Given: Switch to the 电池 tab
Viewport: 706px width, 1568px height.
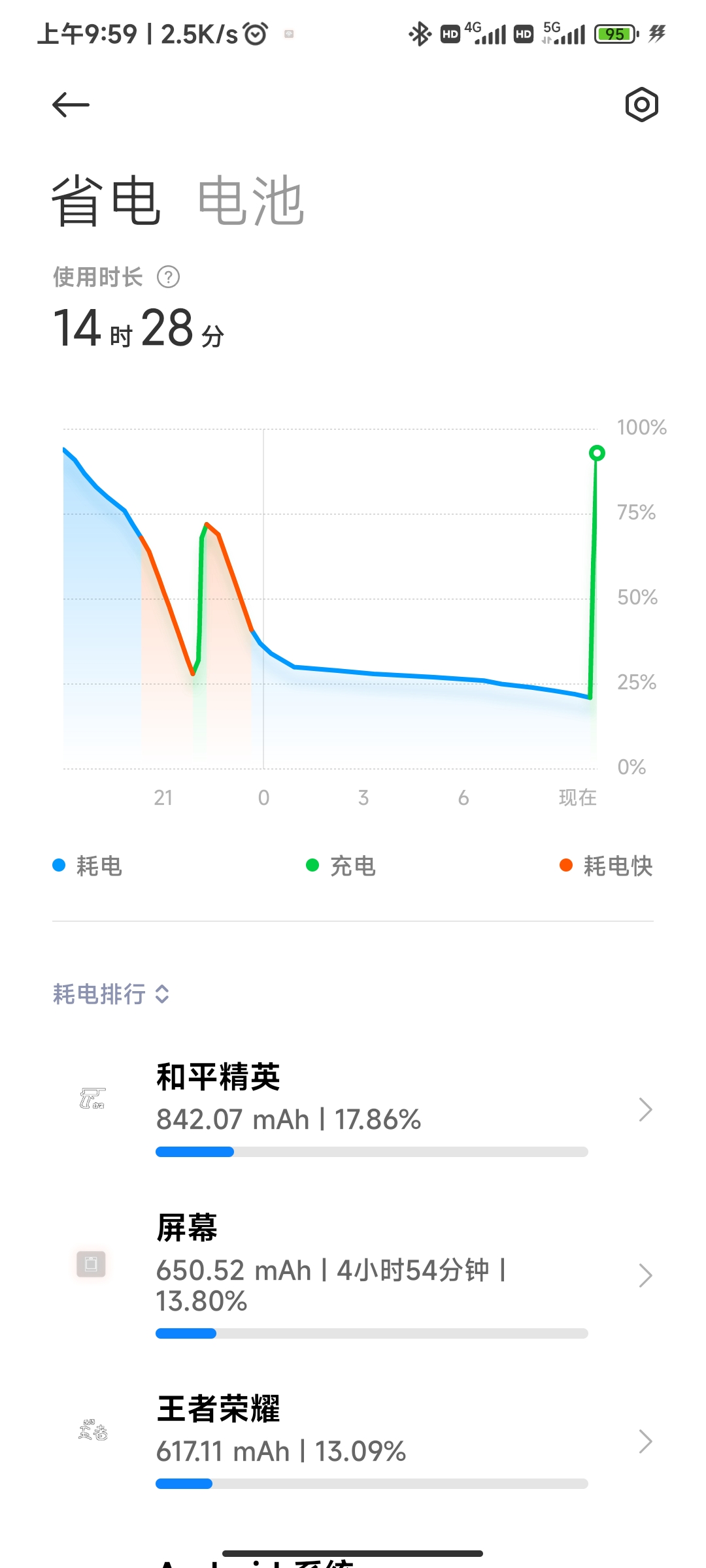Looking at the screenshot, I should click(251, 201).
